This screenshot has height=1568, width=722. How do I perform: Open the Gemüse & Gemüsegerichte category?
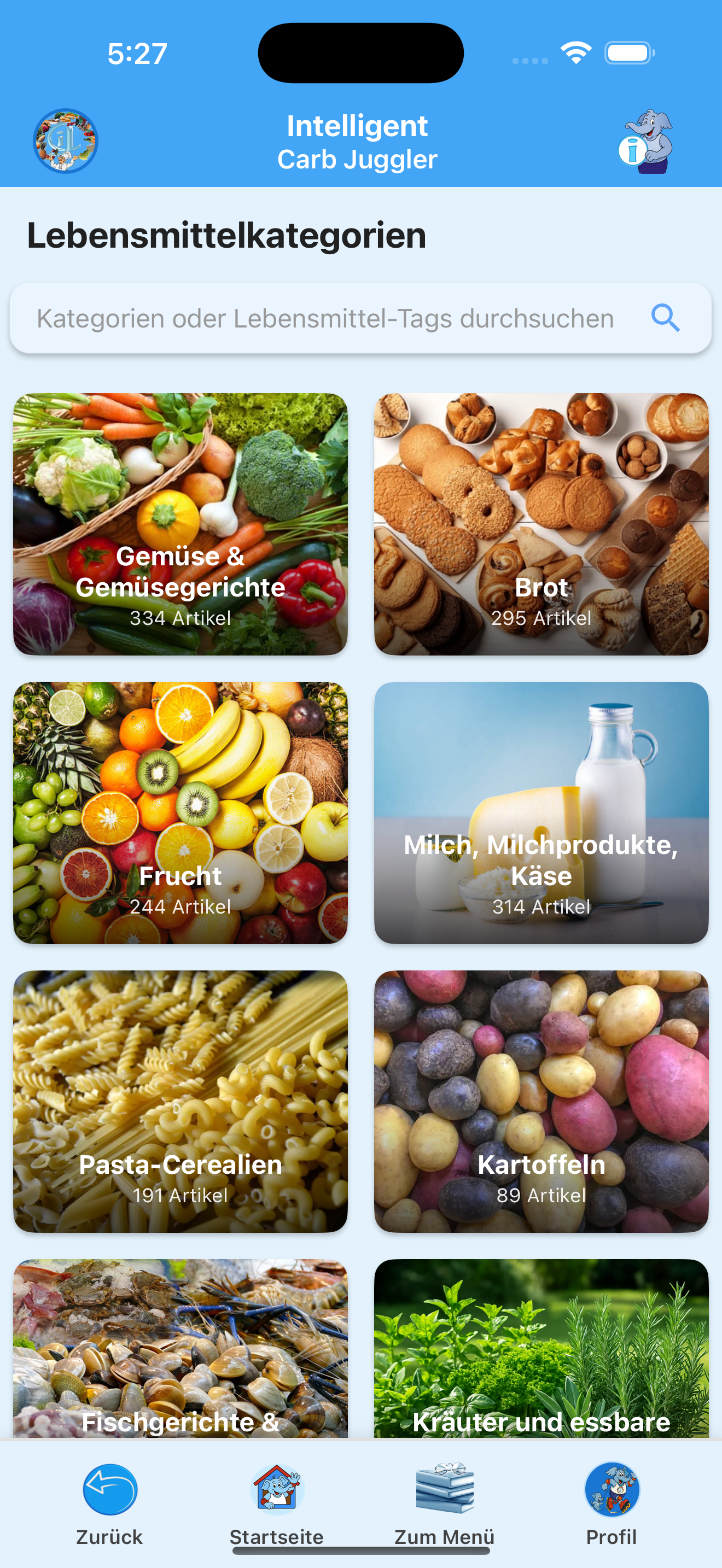pos(181,523)
